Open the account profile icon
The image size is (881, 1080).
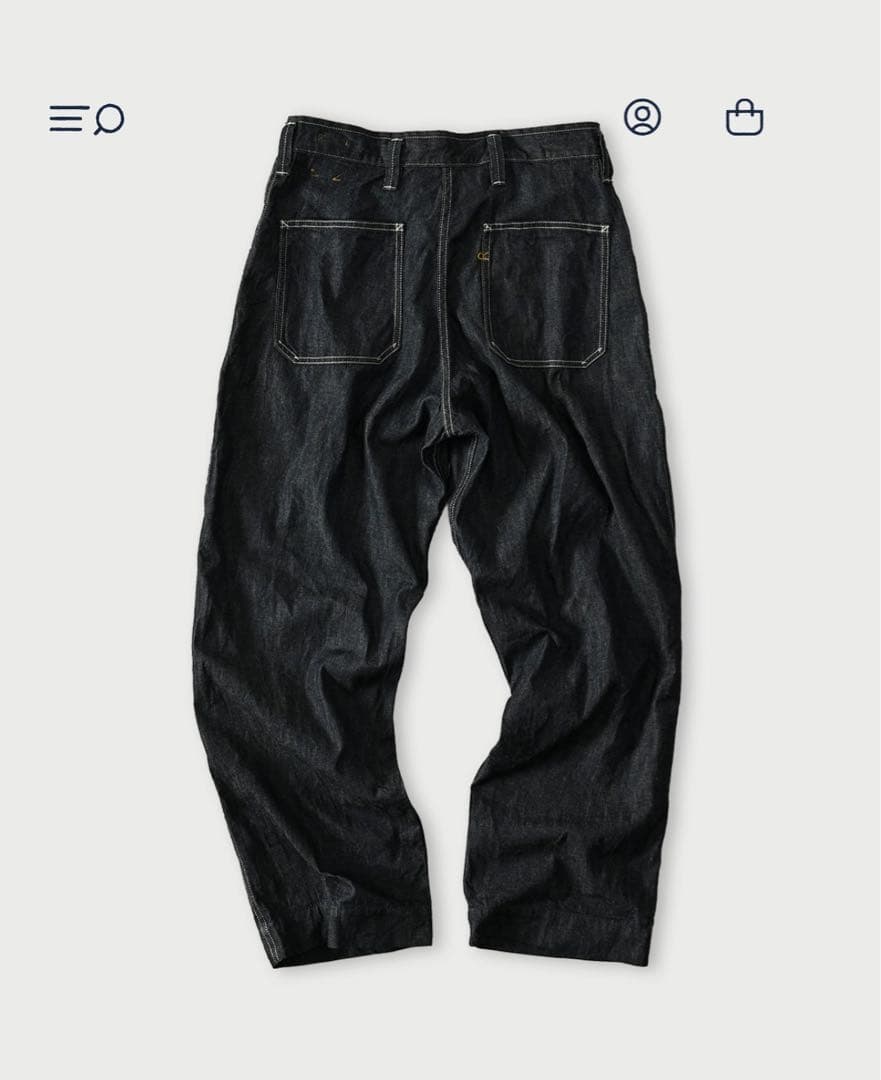click(x=642, y=117)
